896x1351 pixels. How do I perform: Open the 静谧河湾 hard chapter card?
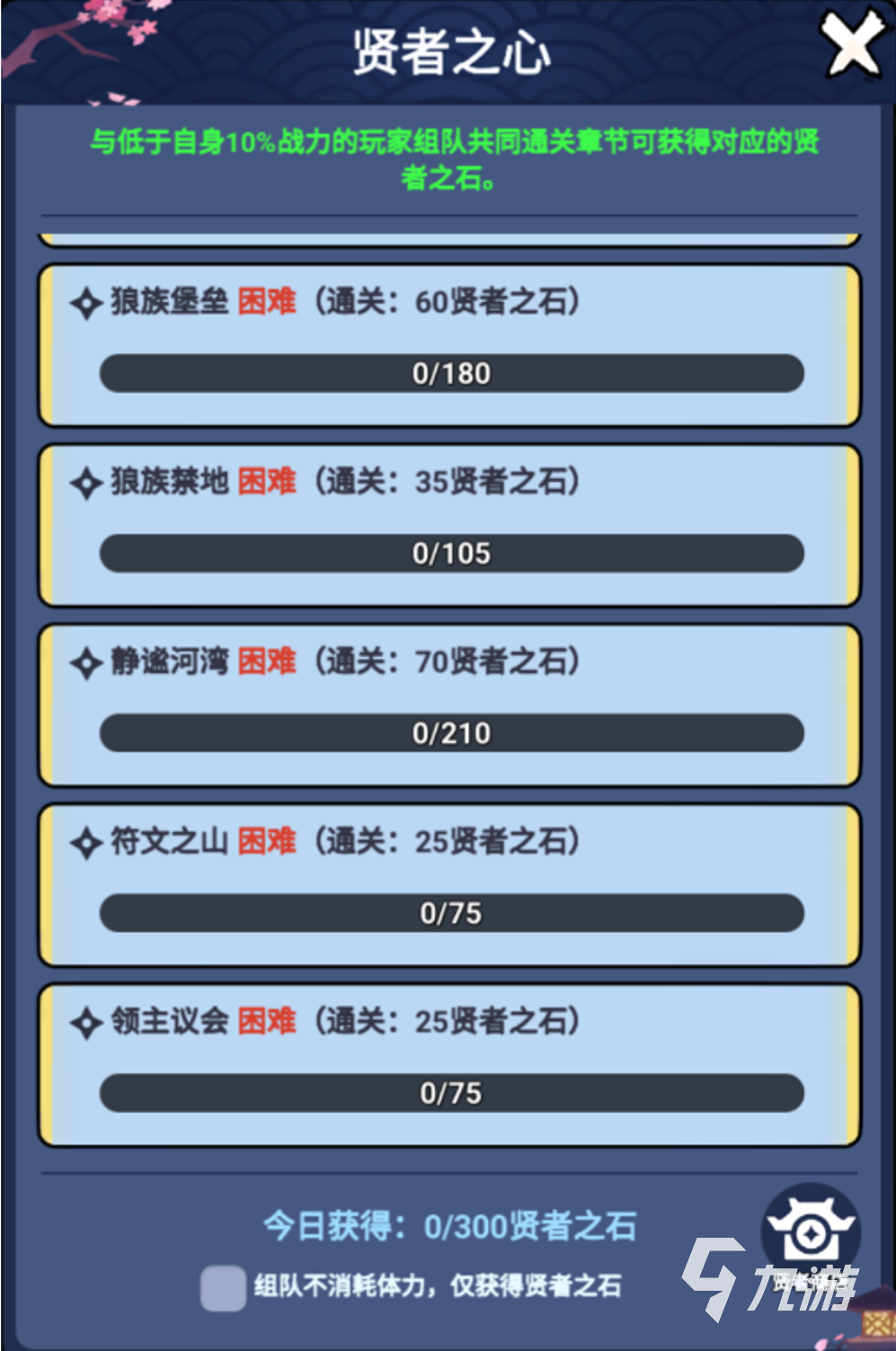point(449,704)
